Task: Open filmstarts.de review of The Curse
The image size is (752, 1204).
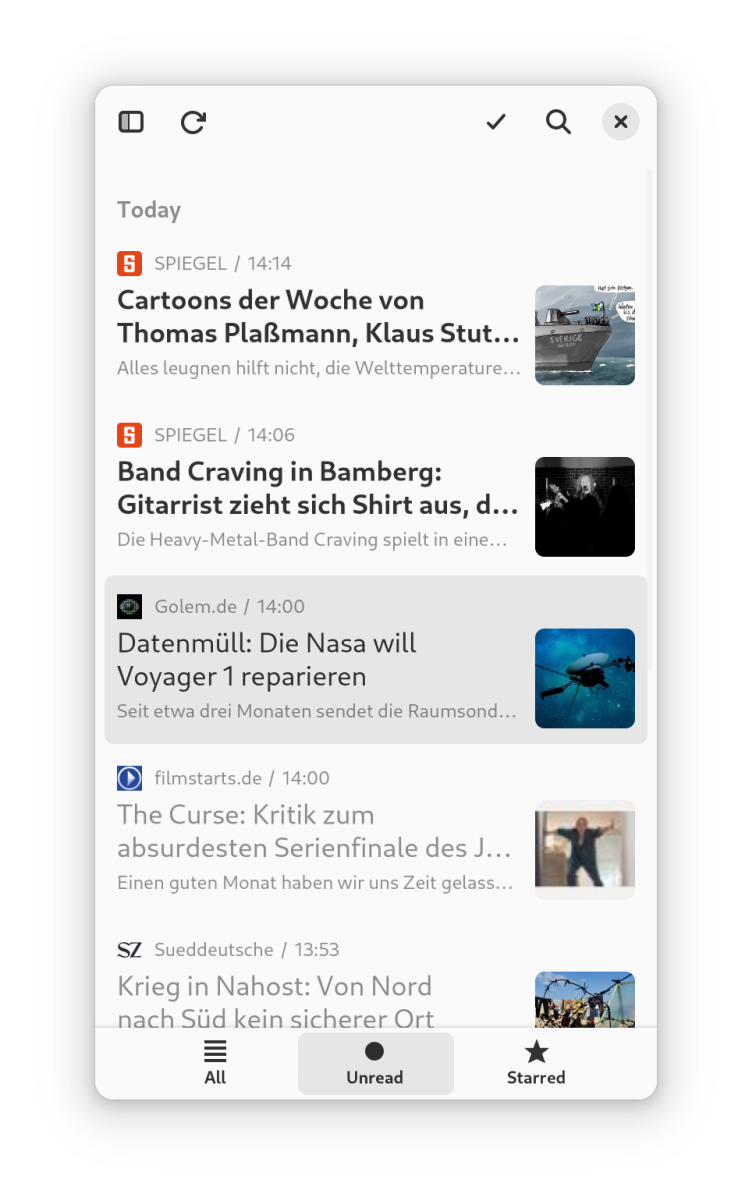Action: click(x=376, y=831)
